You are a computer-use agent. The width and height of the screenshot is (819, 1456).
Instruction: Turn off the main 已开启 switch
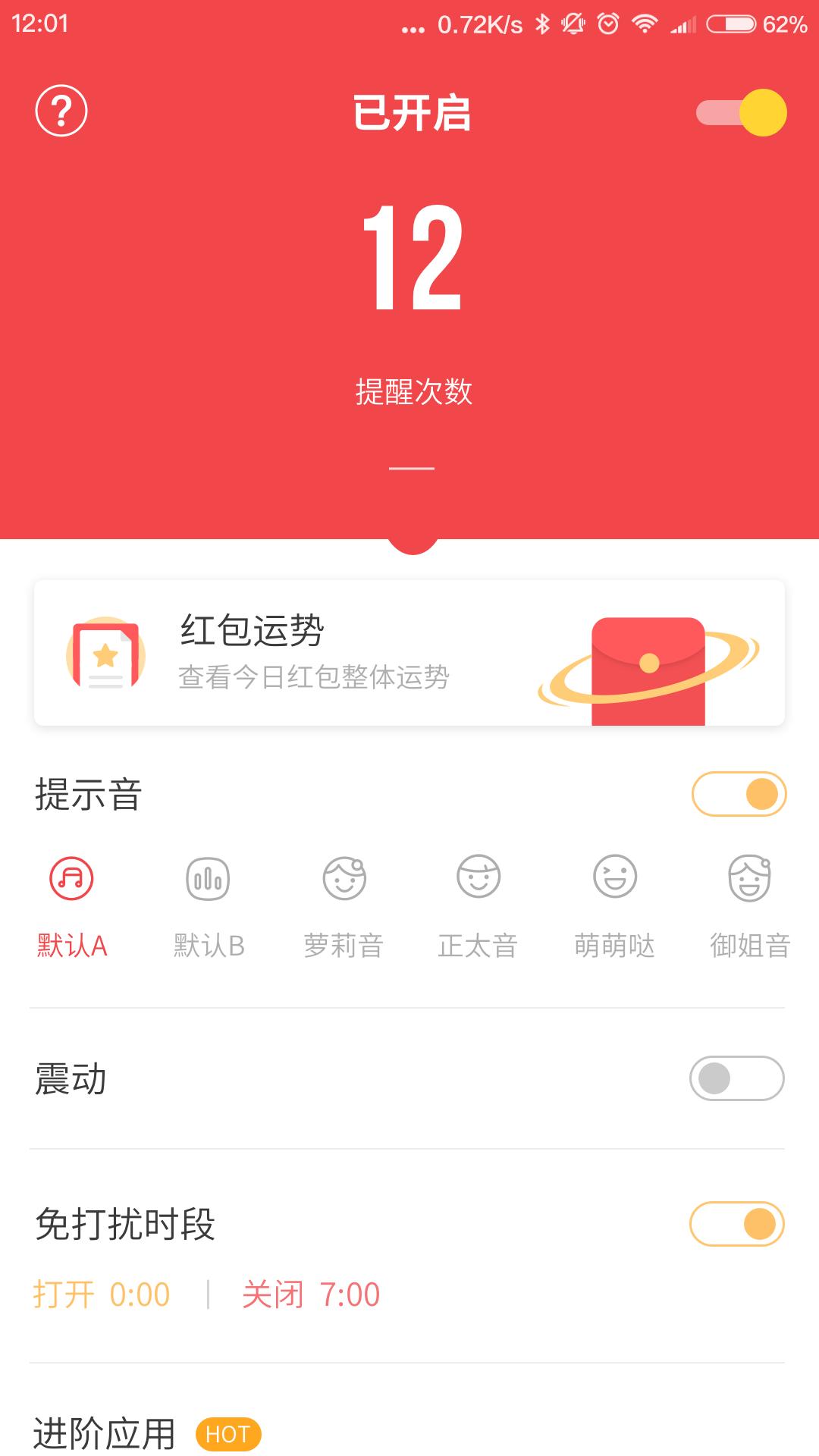pos(741,113)
